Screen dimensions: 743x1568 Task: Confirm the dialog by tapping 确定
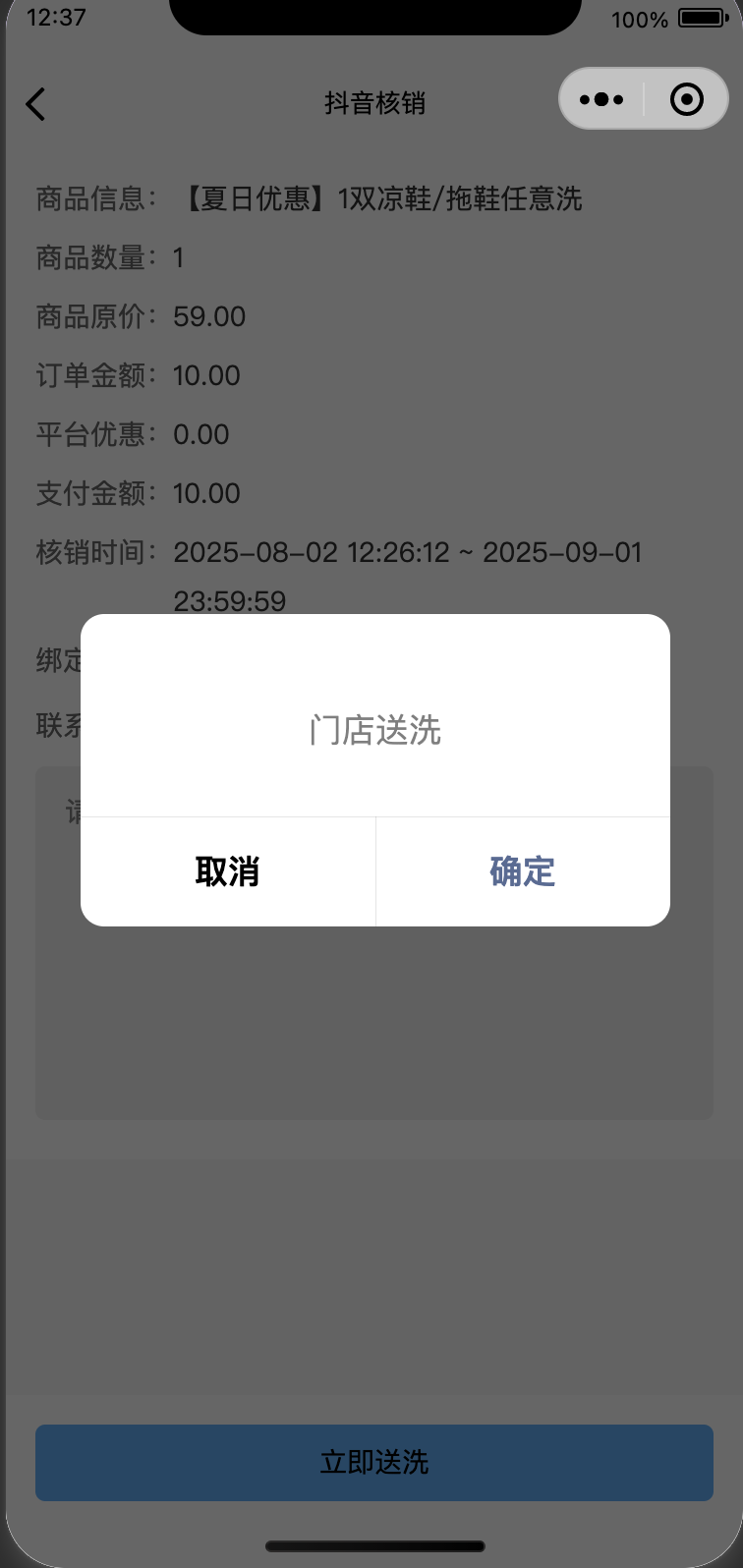coord(522,871)
